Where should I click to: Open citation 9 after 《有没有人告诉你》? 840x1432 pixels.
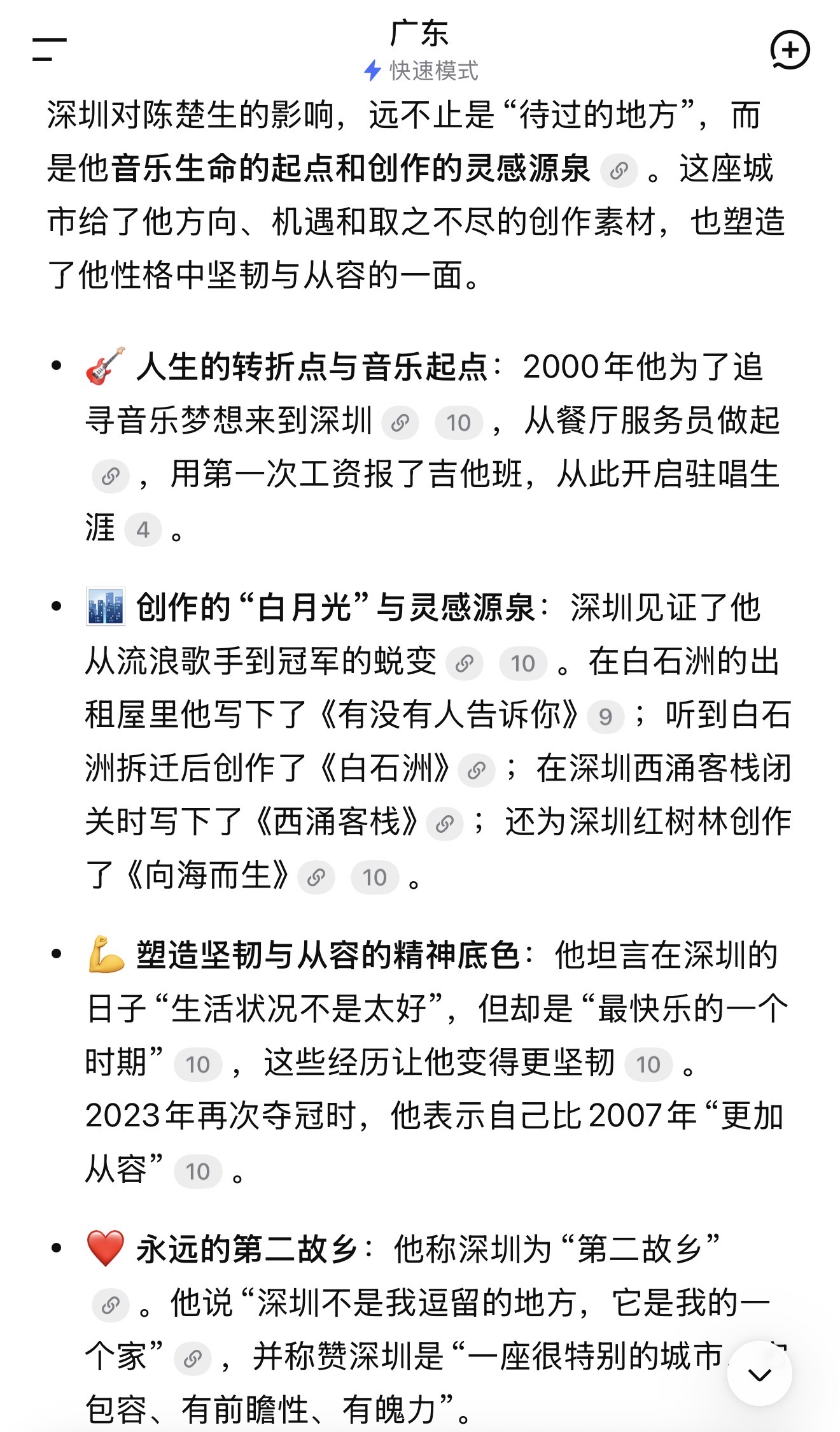(605, 717)
